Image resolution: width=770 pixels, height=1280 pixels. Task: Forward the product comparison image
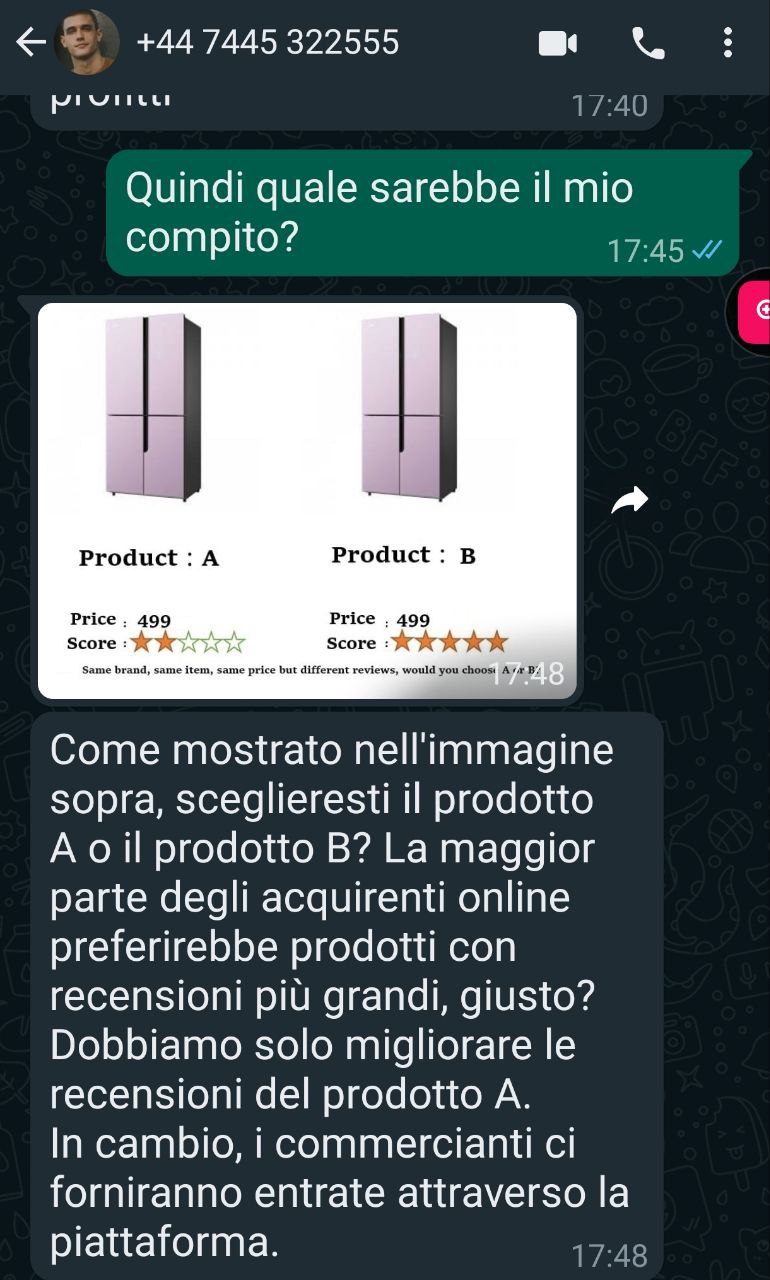click(630, 501)
